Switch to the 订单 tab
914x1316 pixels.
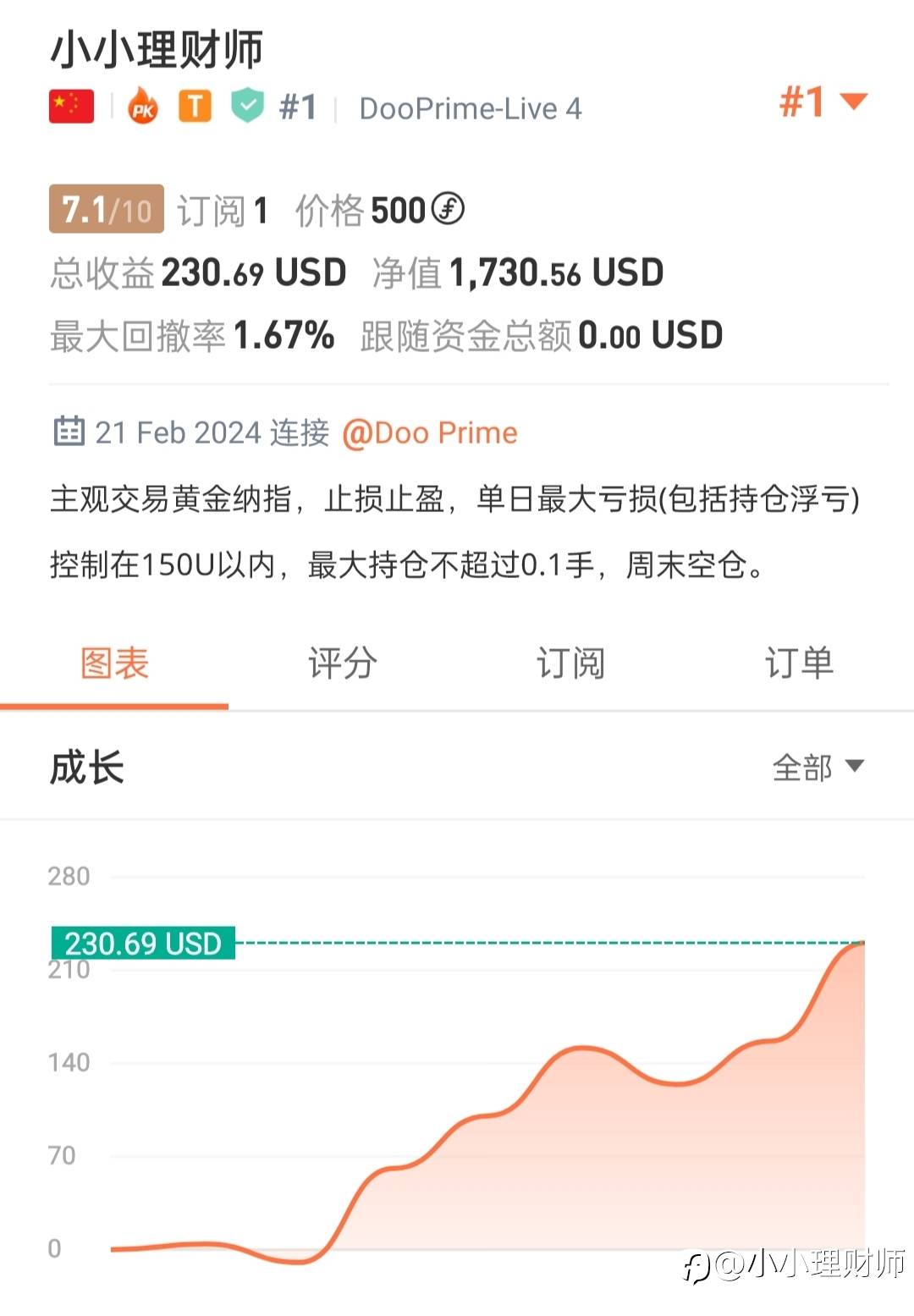[x=799, y=663]
